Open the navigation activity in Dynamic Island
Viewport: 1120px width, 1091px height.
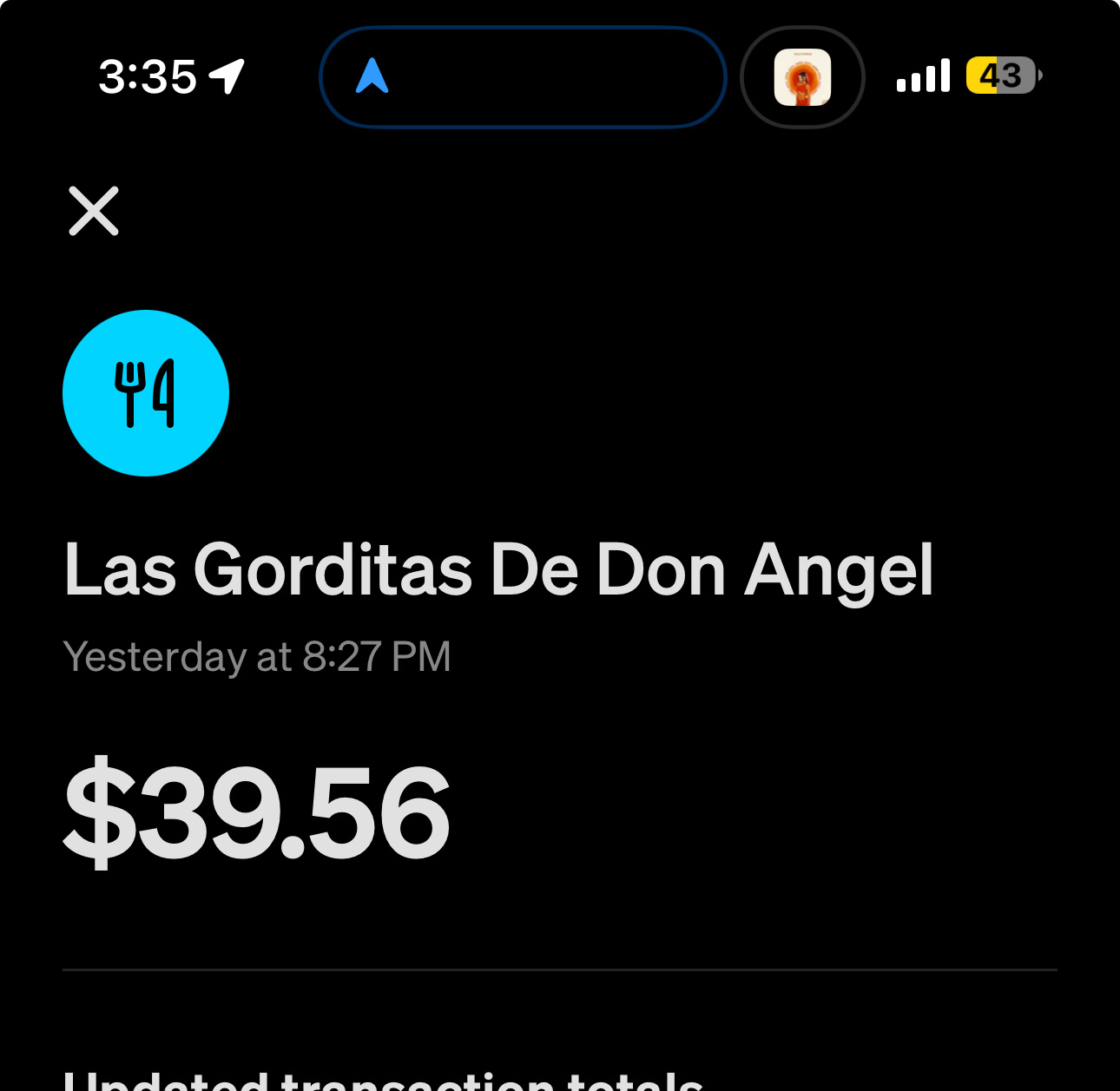click(523, 77)
